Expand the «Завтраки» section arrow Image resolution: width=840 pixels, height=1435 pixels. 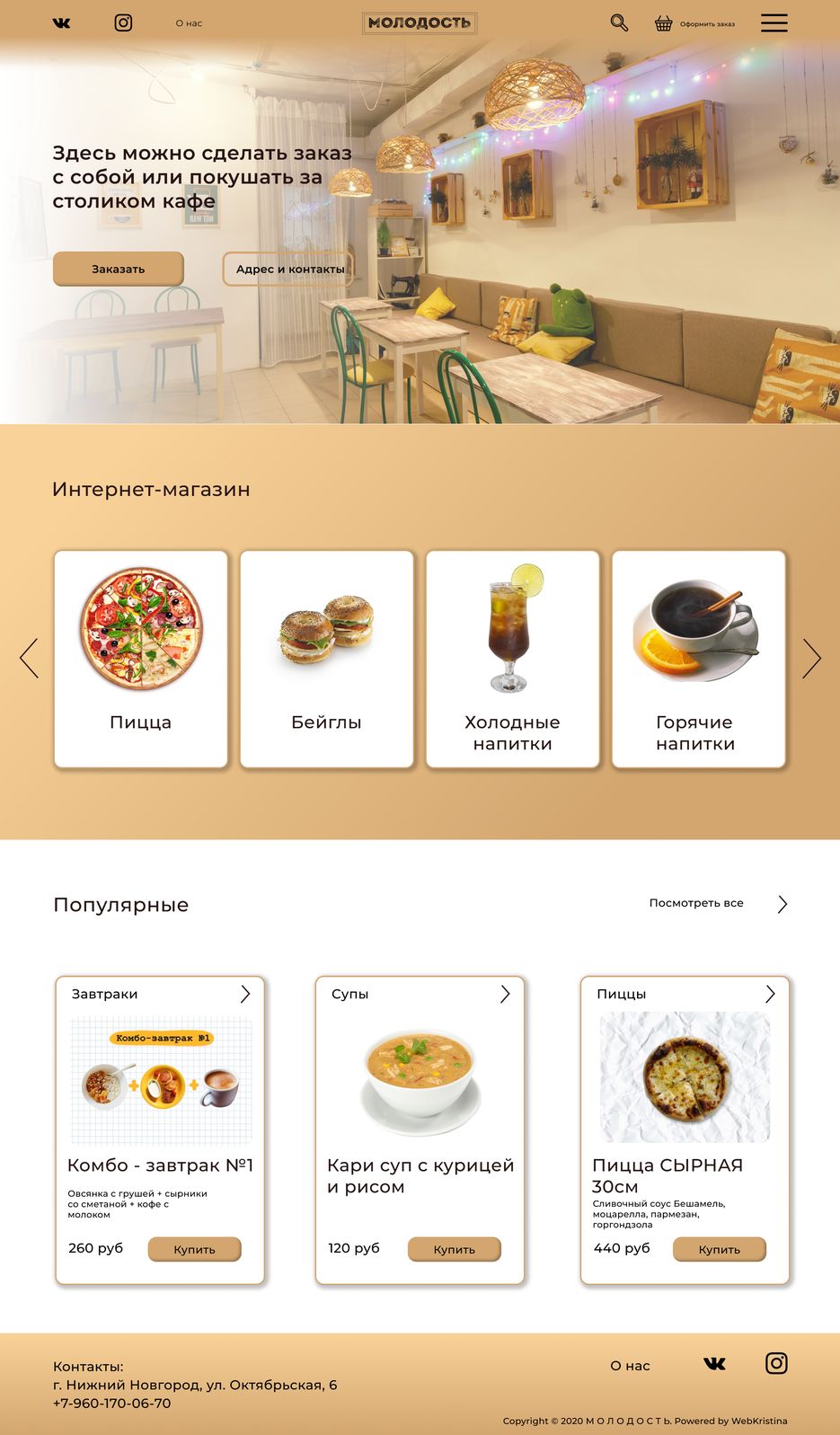coord(244,994)
